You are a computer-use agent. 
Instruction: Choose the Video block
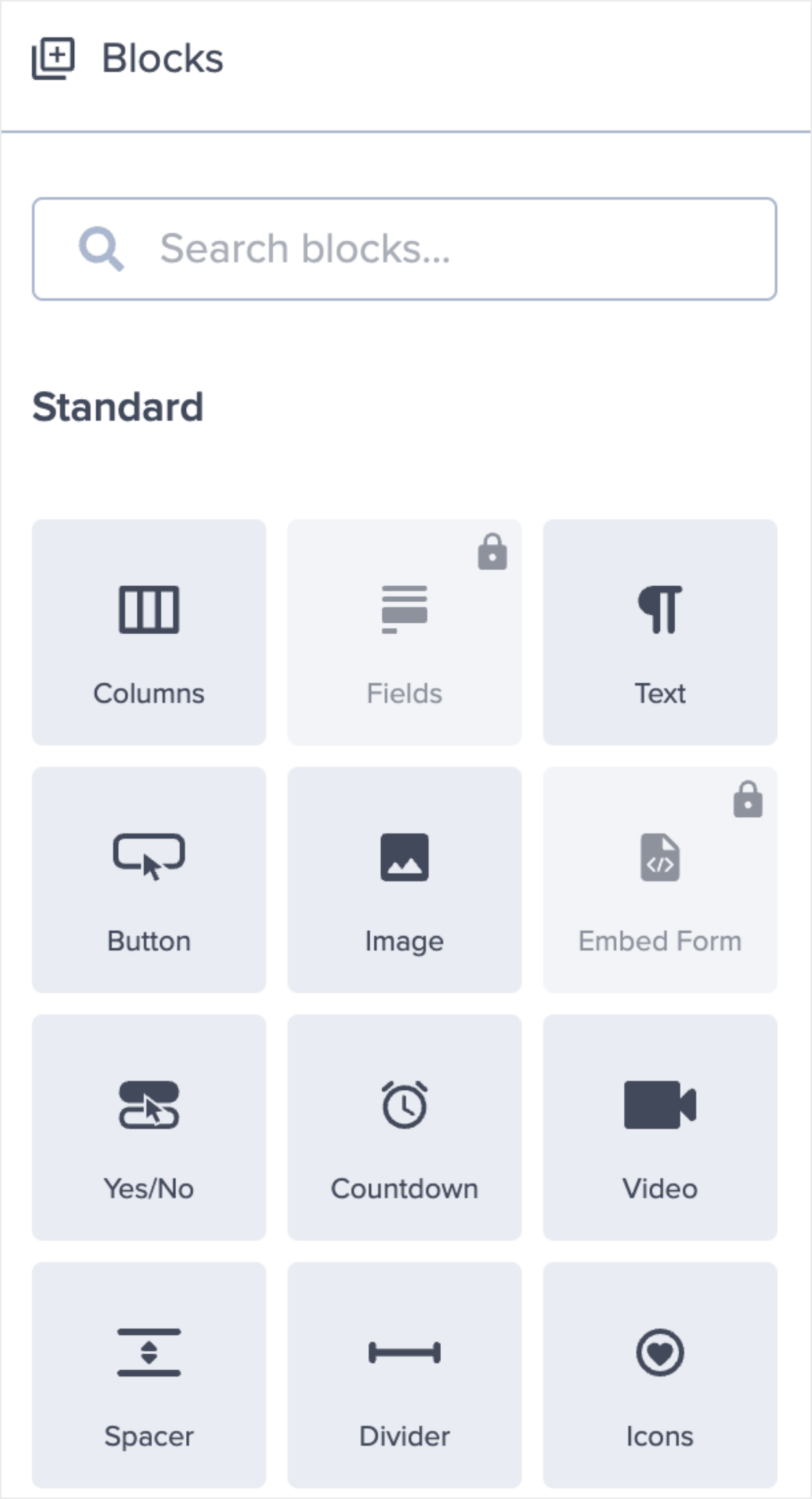point(660,1127)
